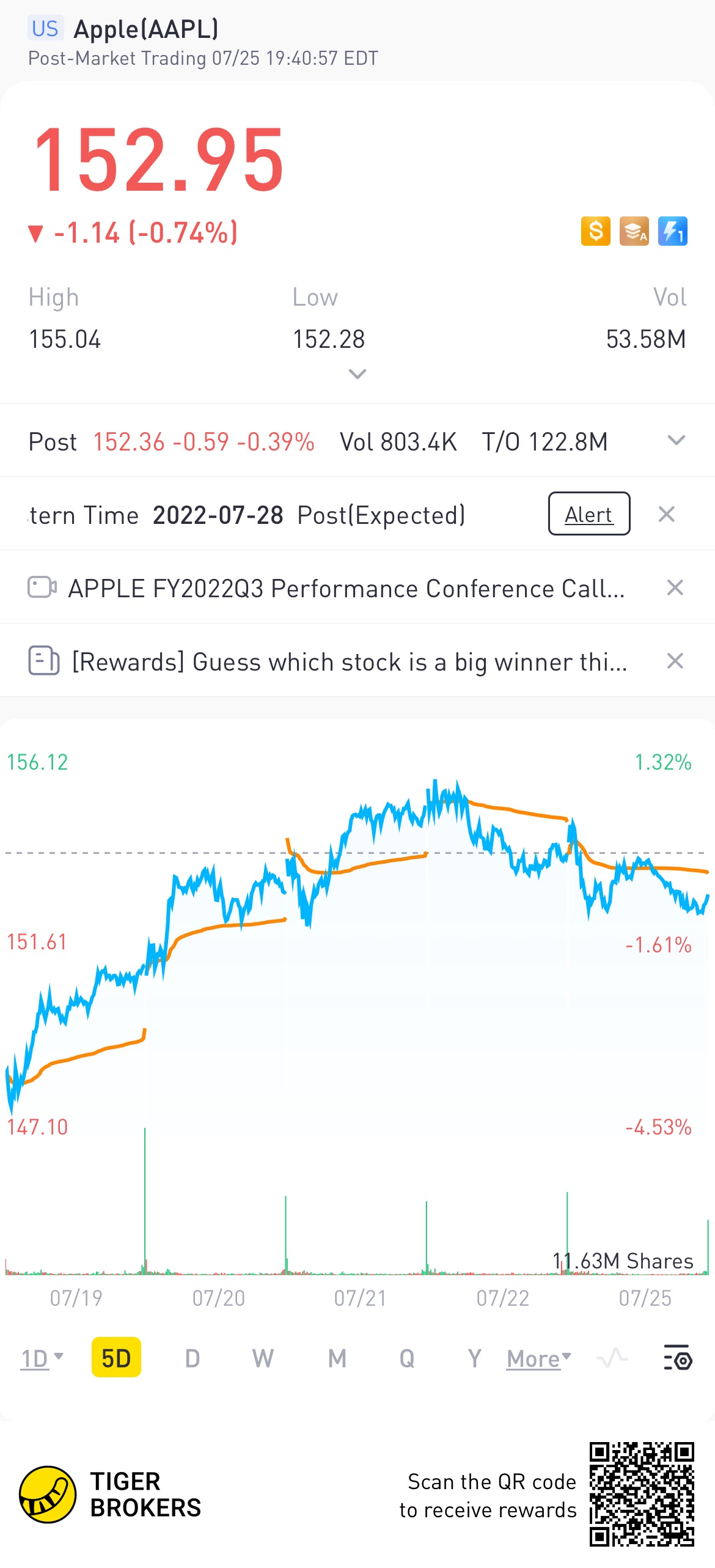Image resolution: width=715 pixels, height=1568 pixels.
Task: Open the Rewards guess-the-winner row
Action: coord(348,661)
